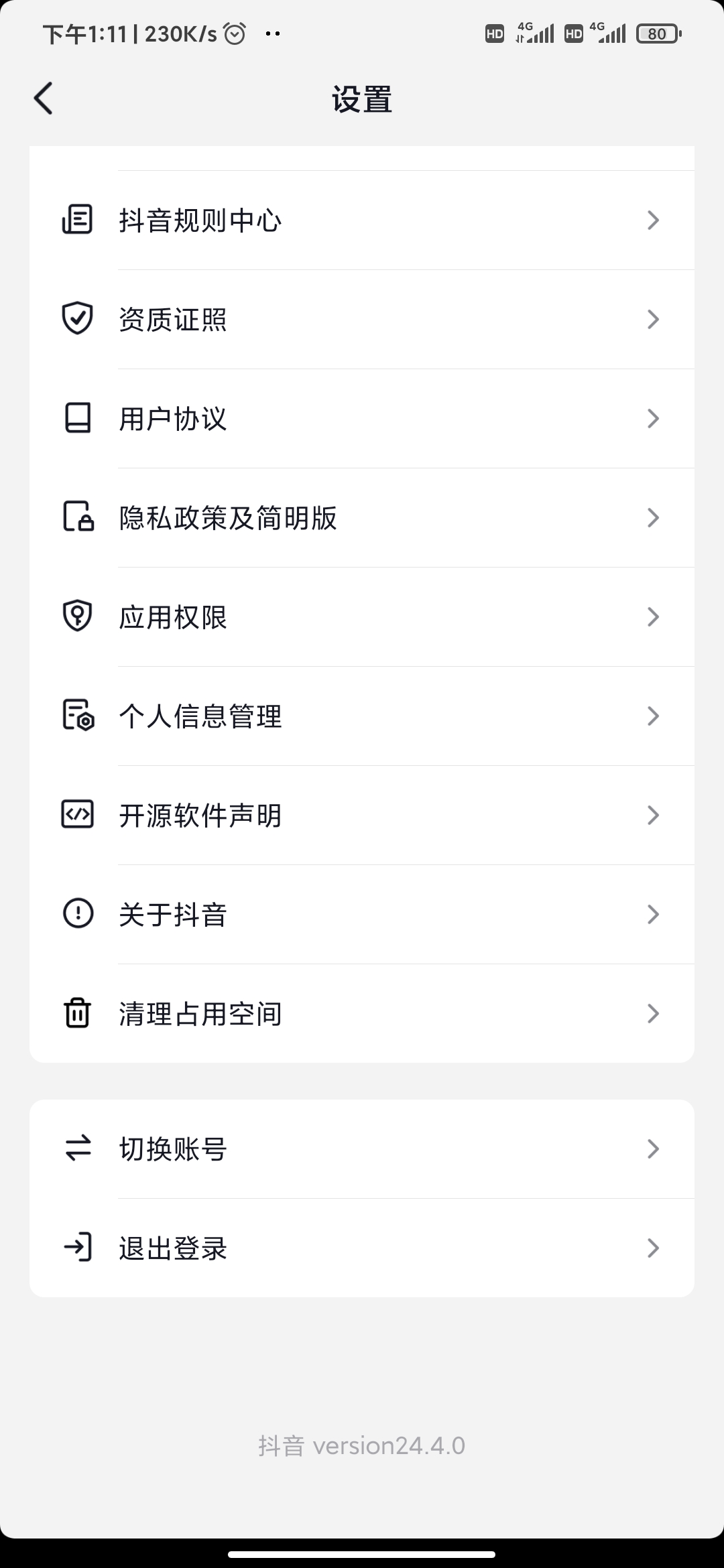View the 用户协议

(x=362, y=418)
